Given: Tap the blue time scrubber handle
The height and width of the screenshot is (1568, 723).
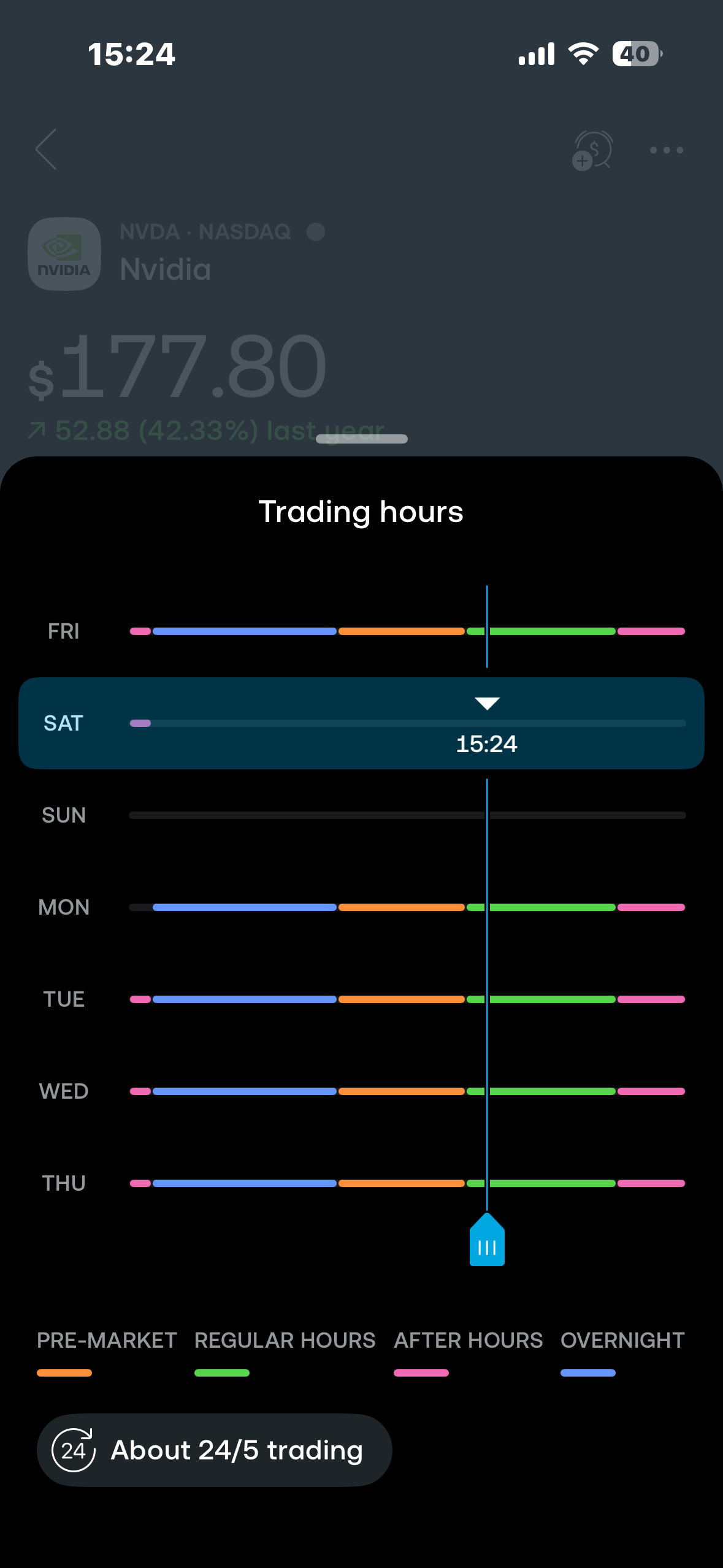Looking at the screenshot, I should pyautogui.click(x=487, y=1242).
